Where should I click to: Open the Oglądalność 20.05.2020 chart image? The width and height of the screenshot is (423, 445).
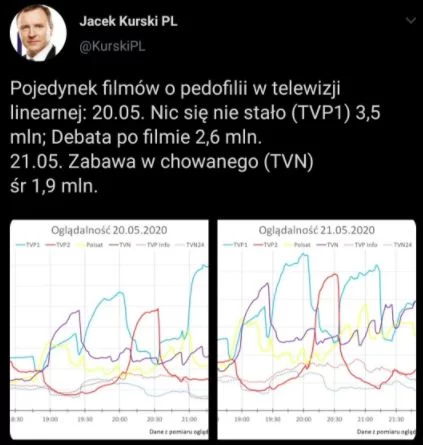pos(109,329)
